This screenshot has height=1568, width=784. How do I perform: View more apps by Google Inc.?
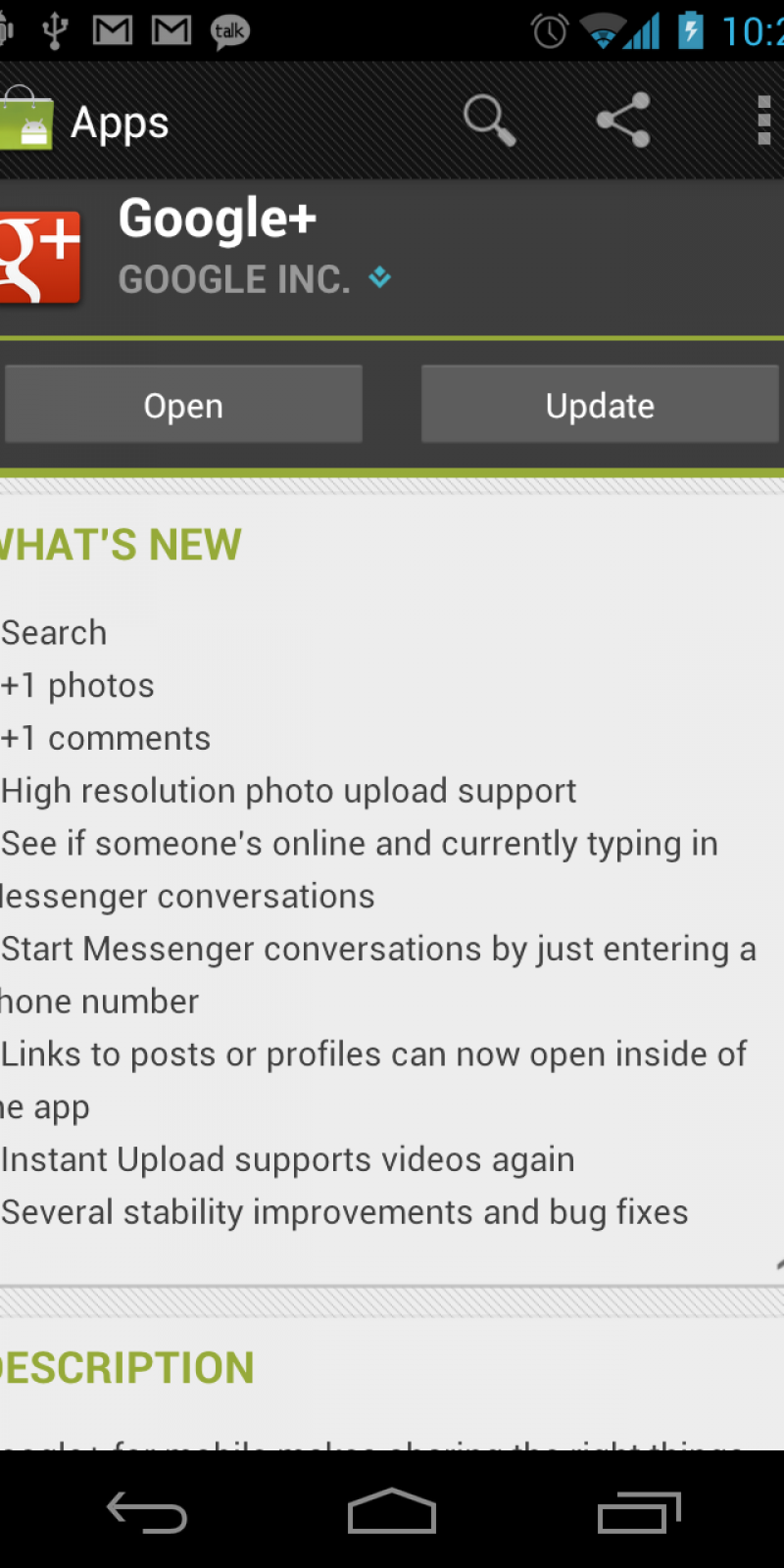[235, 279]
